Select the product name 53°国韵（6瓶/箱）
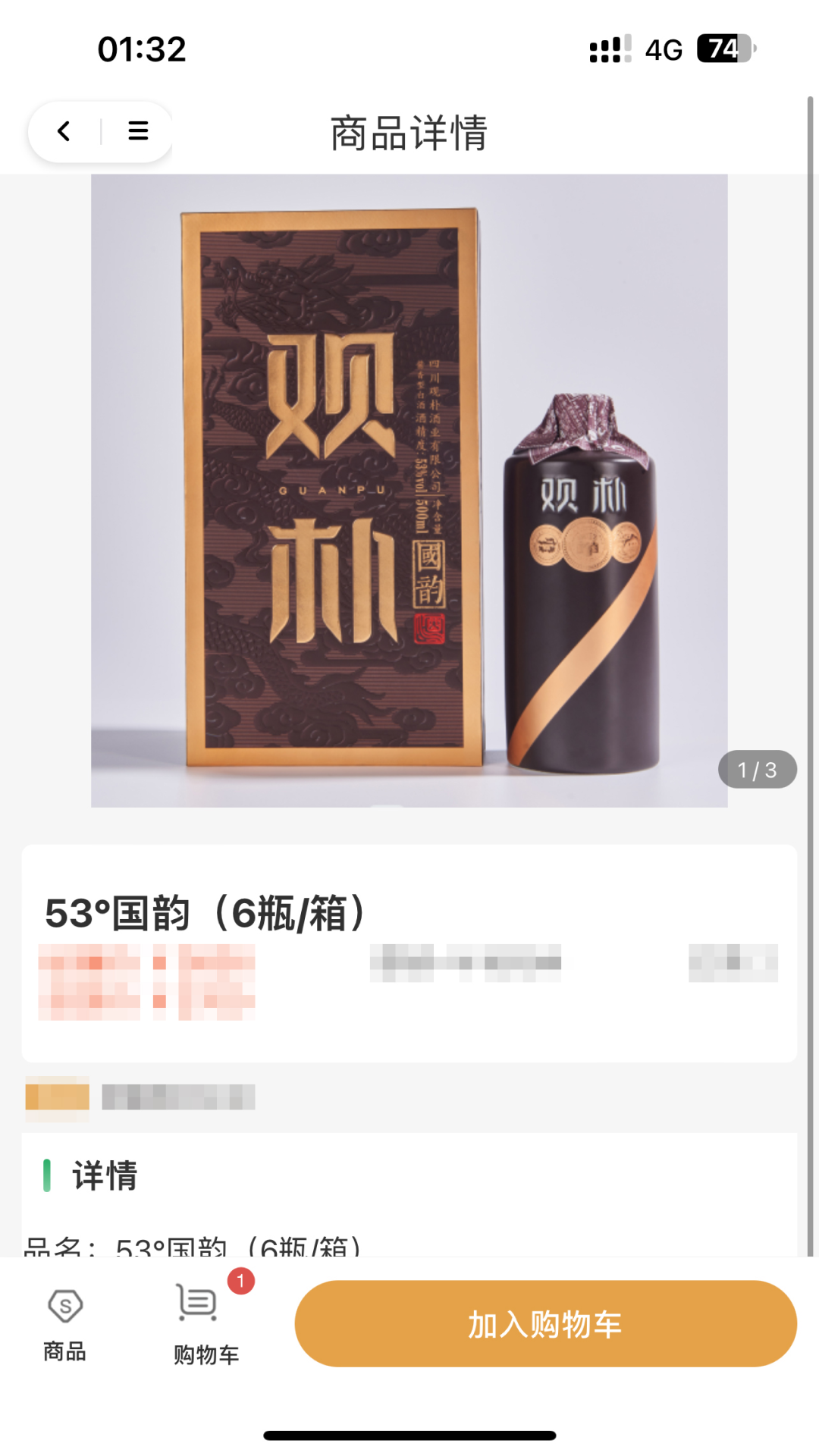 205,914
